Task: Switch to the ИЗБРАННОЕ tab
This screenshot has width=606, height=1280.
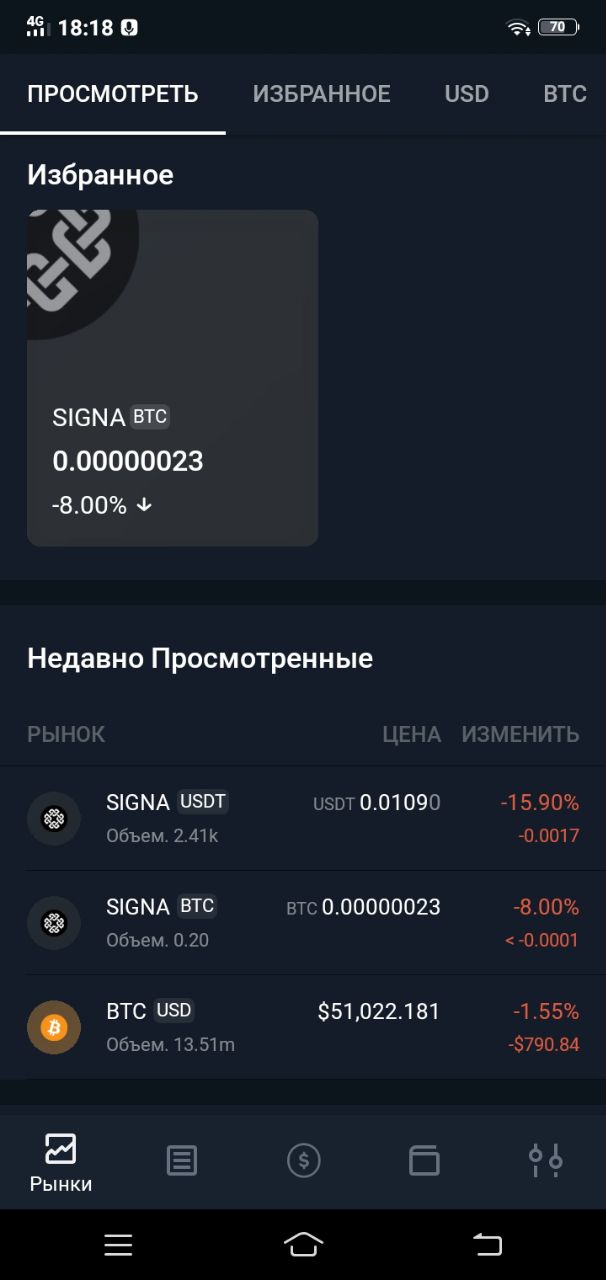Action: coord(321,94)
